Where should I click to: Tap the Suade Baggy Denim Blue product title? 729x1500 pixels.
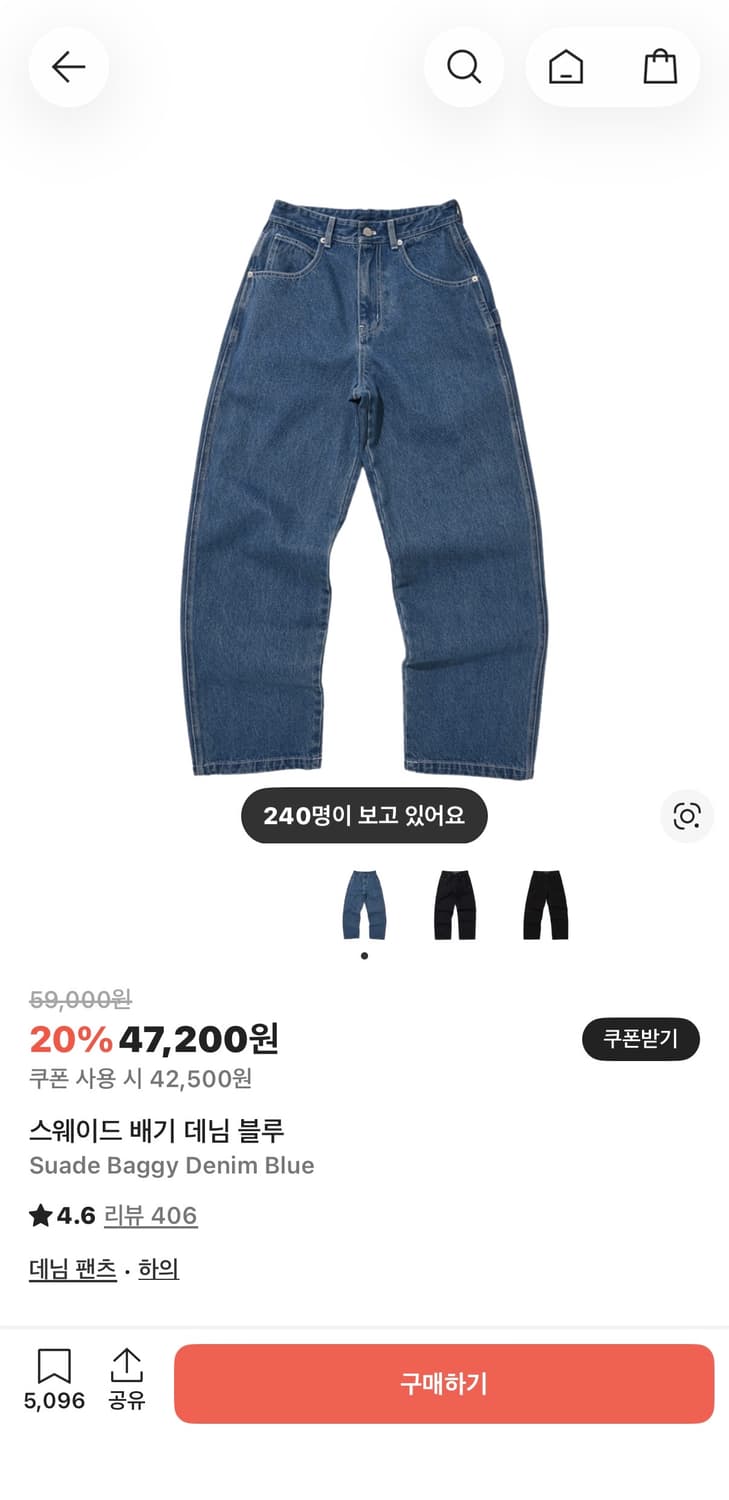(x=172, y=1165)
